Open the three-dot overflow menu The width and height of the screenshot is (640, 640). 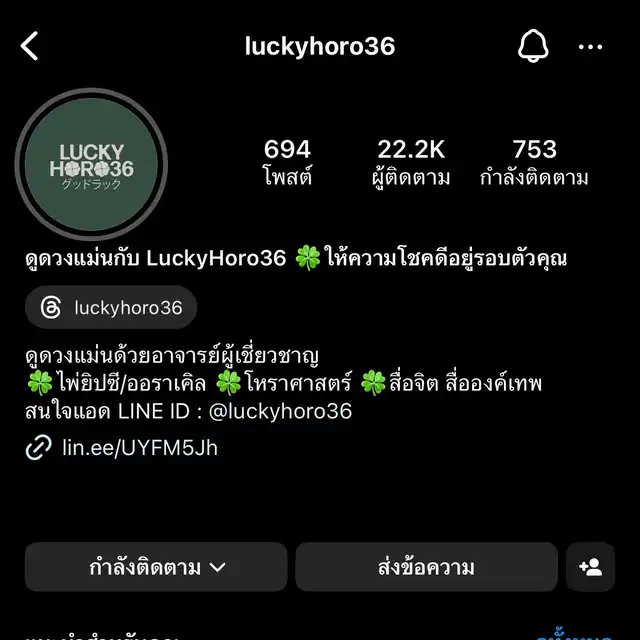(x=591, y=46)
